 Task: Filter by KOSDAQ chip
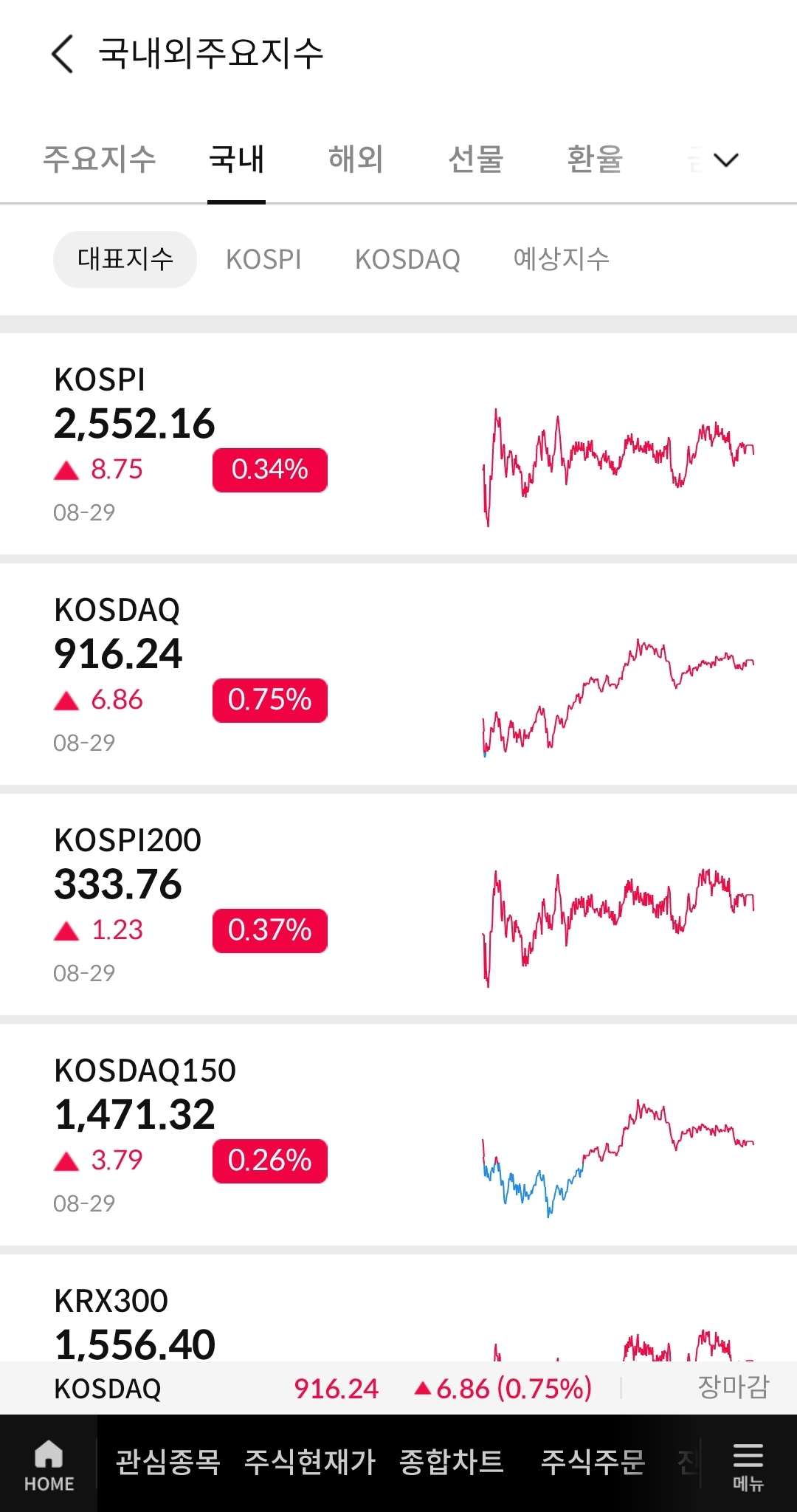[407, 259]
